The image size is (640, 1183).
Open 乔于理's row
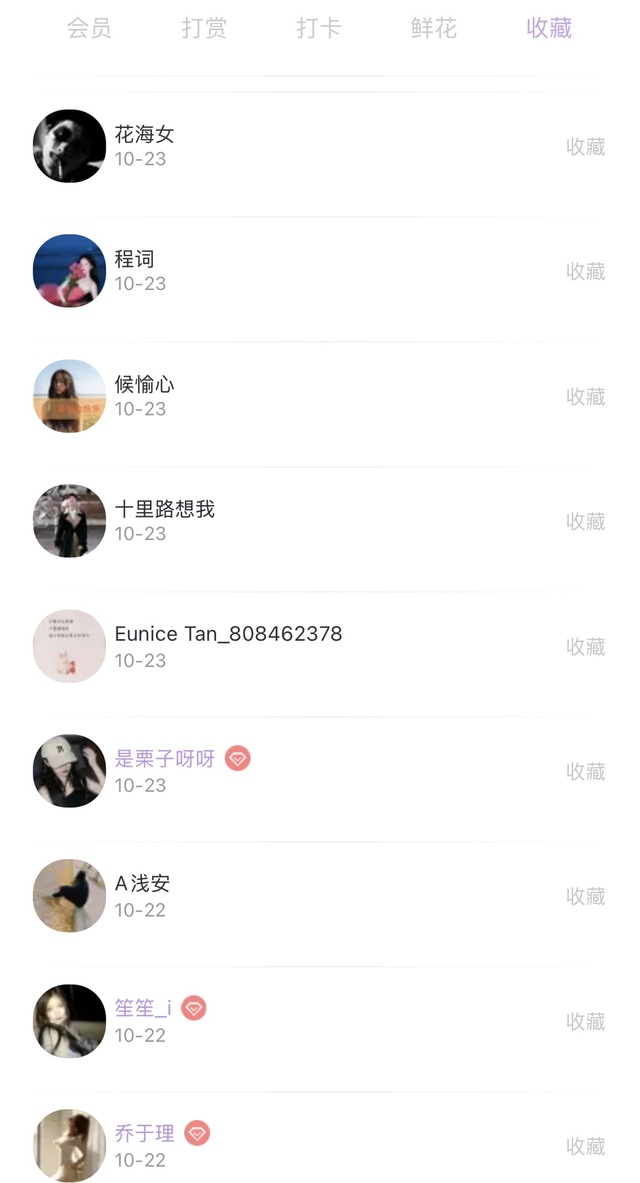320,1145
